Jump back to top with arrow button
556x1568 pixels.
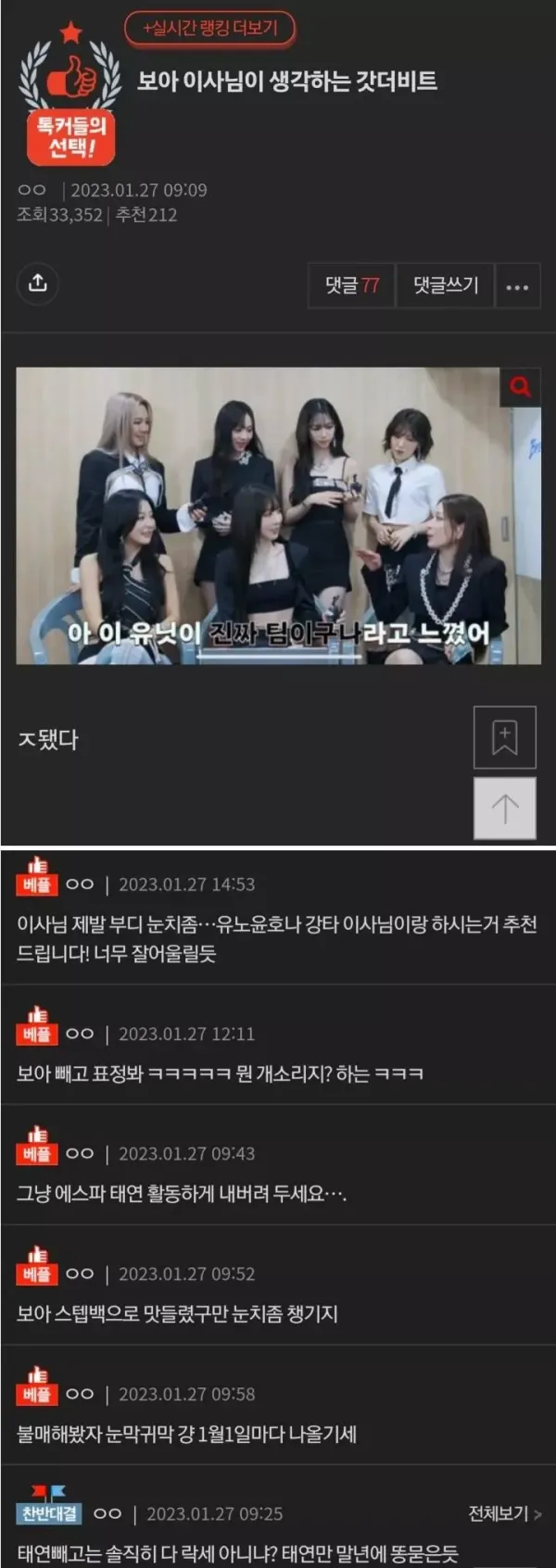coord(504,809)
